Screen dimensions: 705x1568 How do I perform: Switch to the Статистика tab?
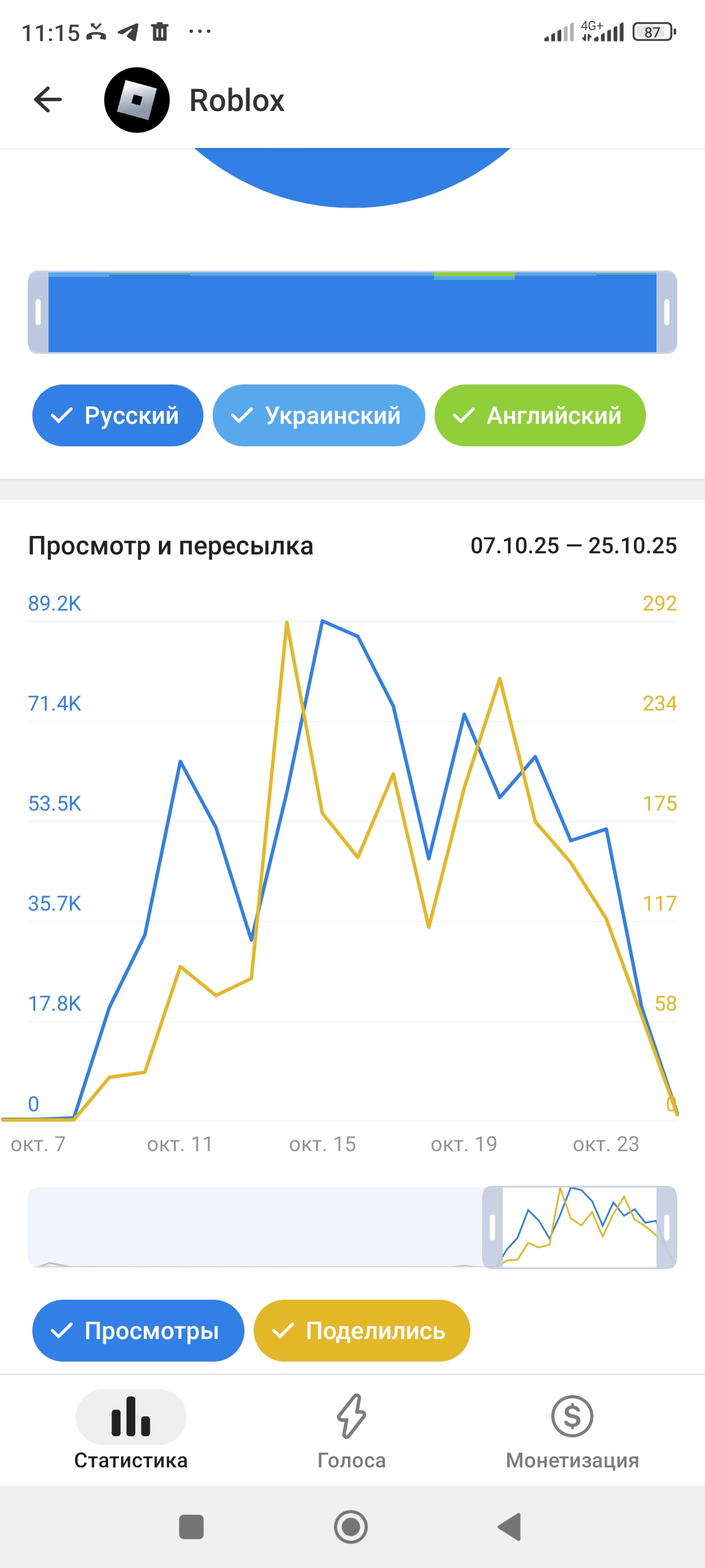tap(131, 1429)
